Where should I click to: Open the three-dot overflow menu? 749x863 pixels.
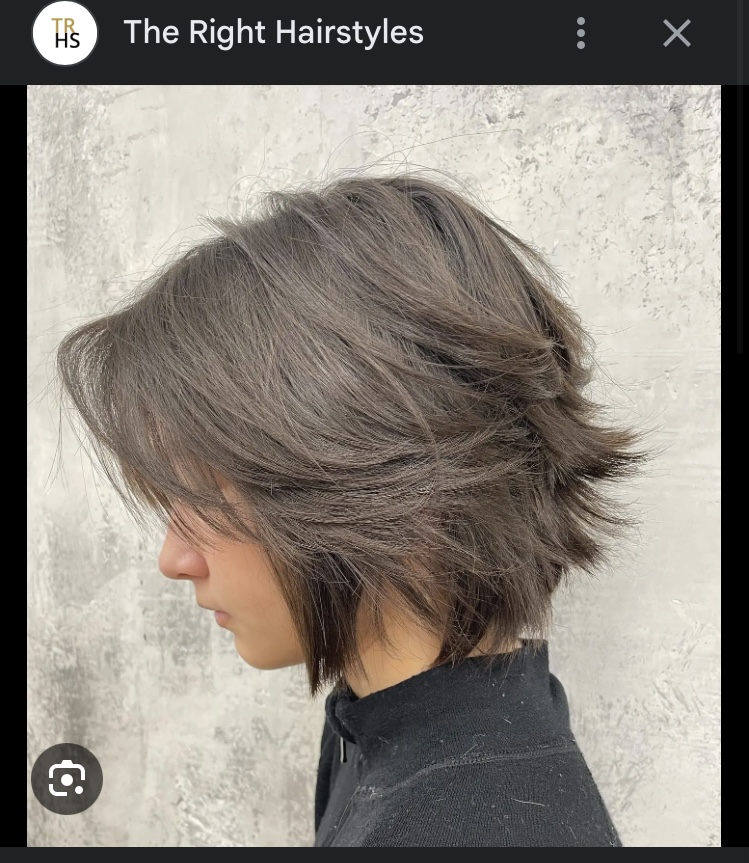581,33
